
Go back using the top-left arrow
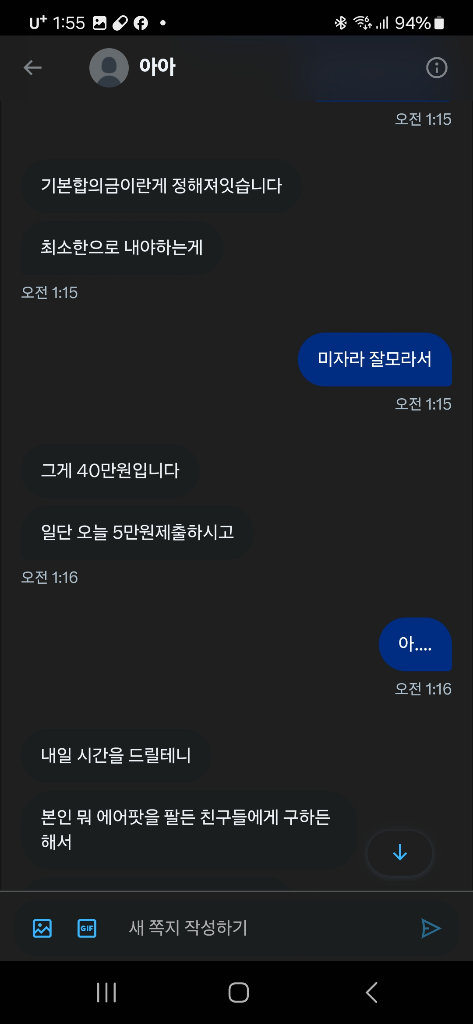32,67
